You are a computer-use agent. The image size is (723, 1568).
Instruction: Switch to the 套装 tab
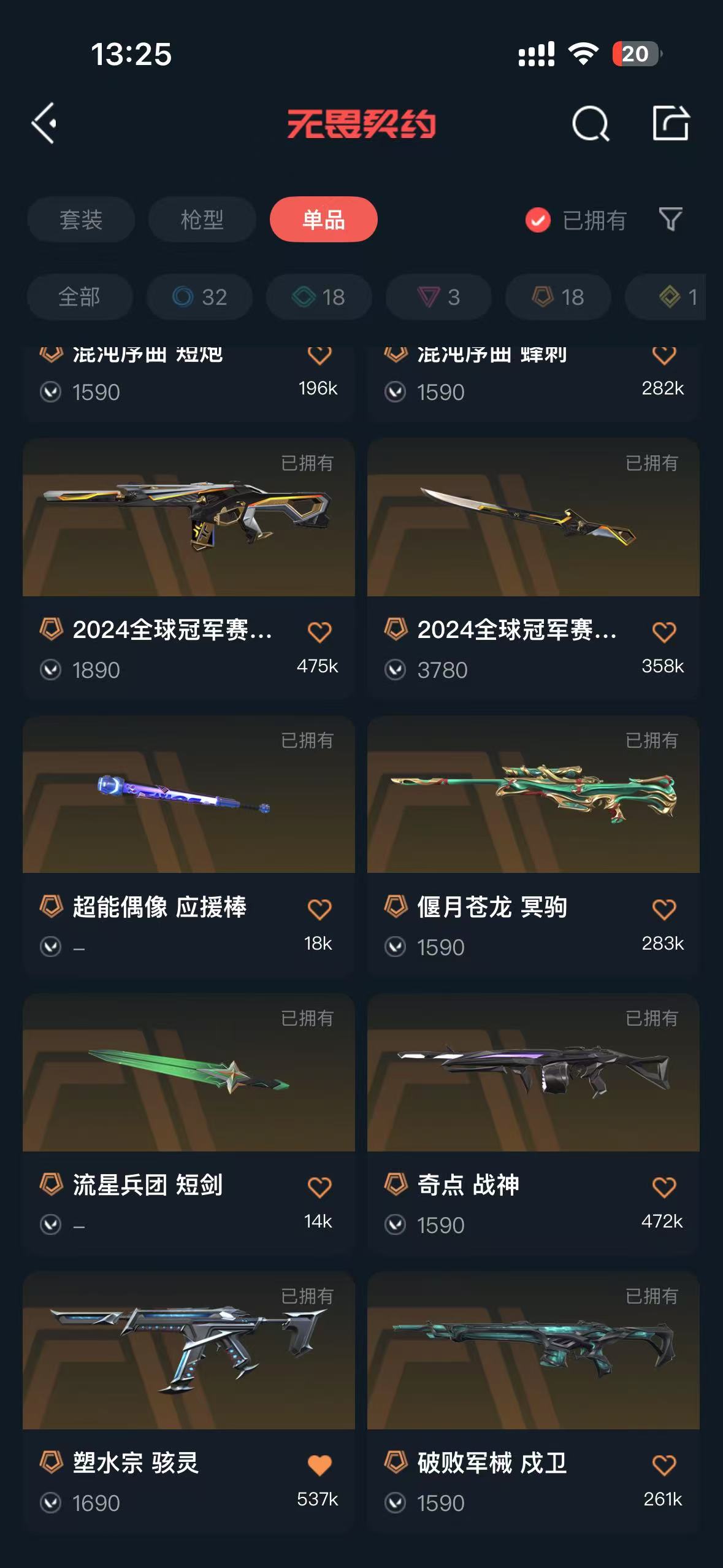pyautogui.click(x=81, y=220)
